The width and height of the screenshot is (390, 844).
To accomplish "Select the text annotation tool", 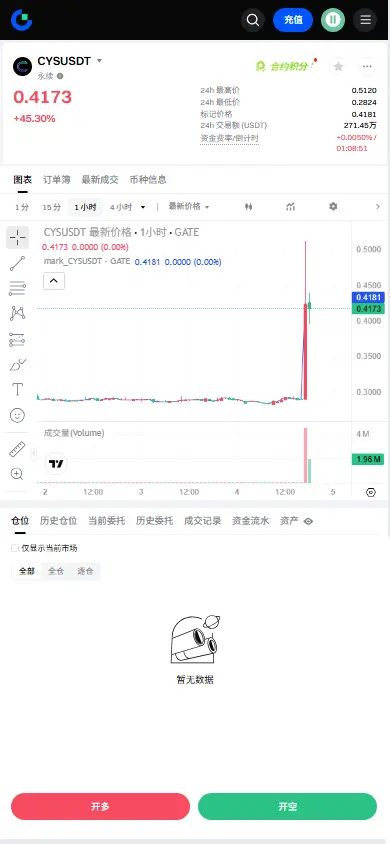I will (17, 389).
